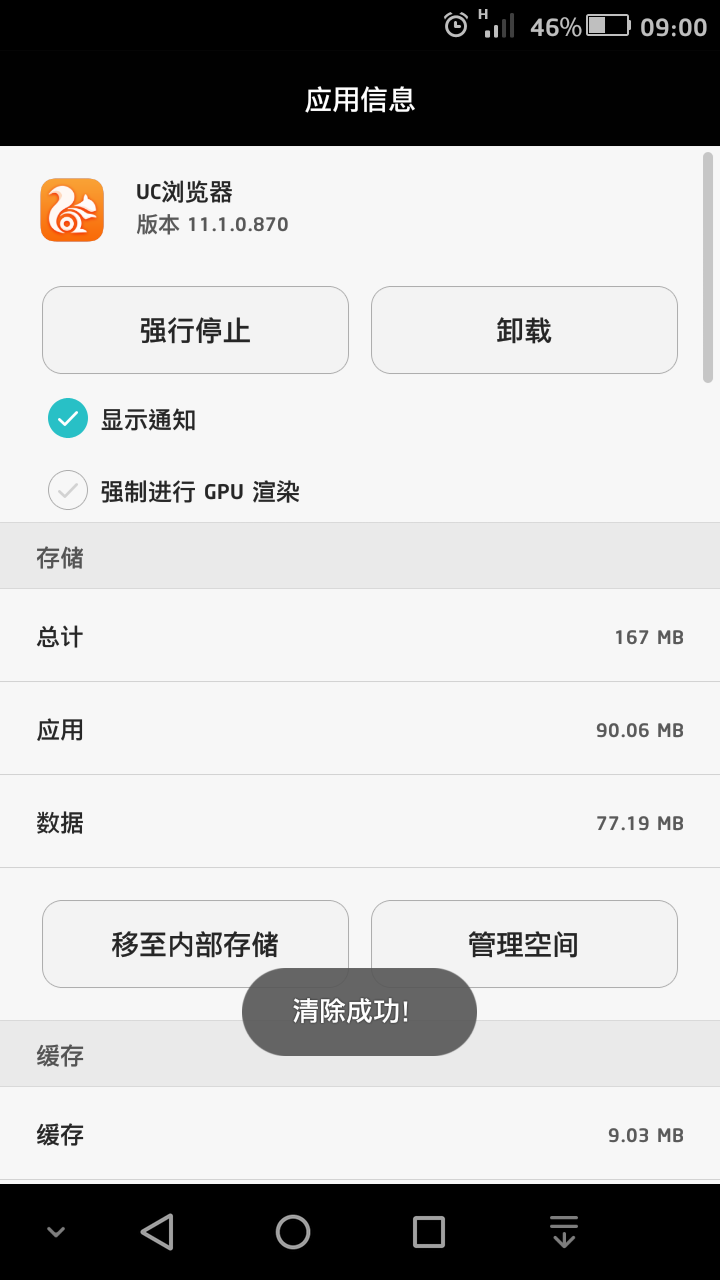Screen dimensions: 720x1280
Task: Enable the 强制进行 GPU 渲染 checkbox
Action: (67, 490)
